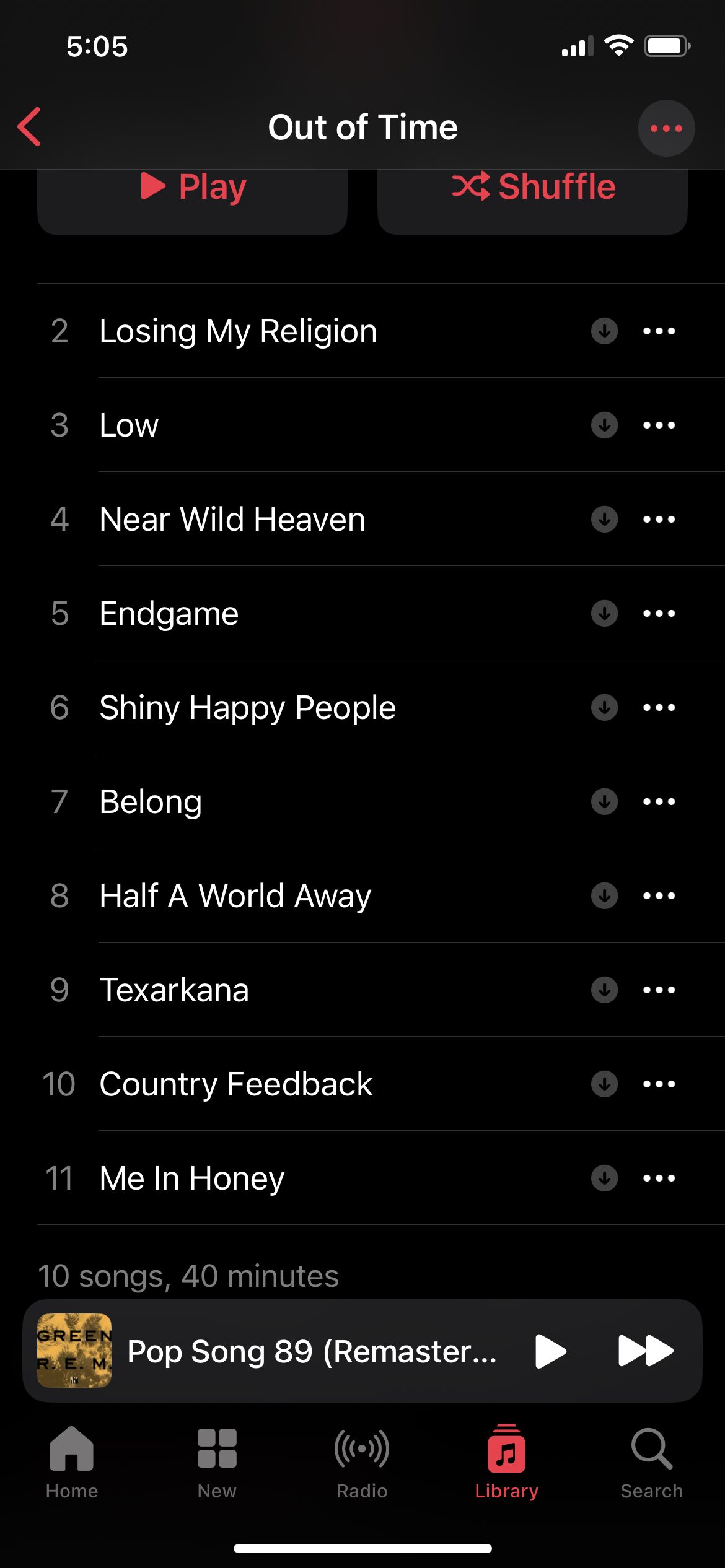Download the song Low
725x1568 pixels.
604,425
